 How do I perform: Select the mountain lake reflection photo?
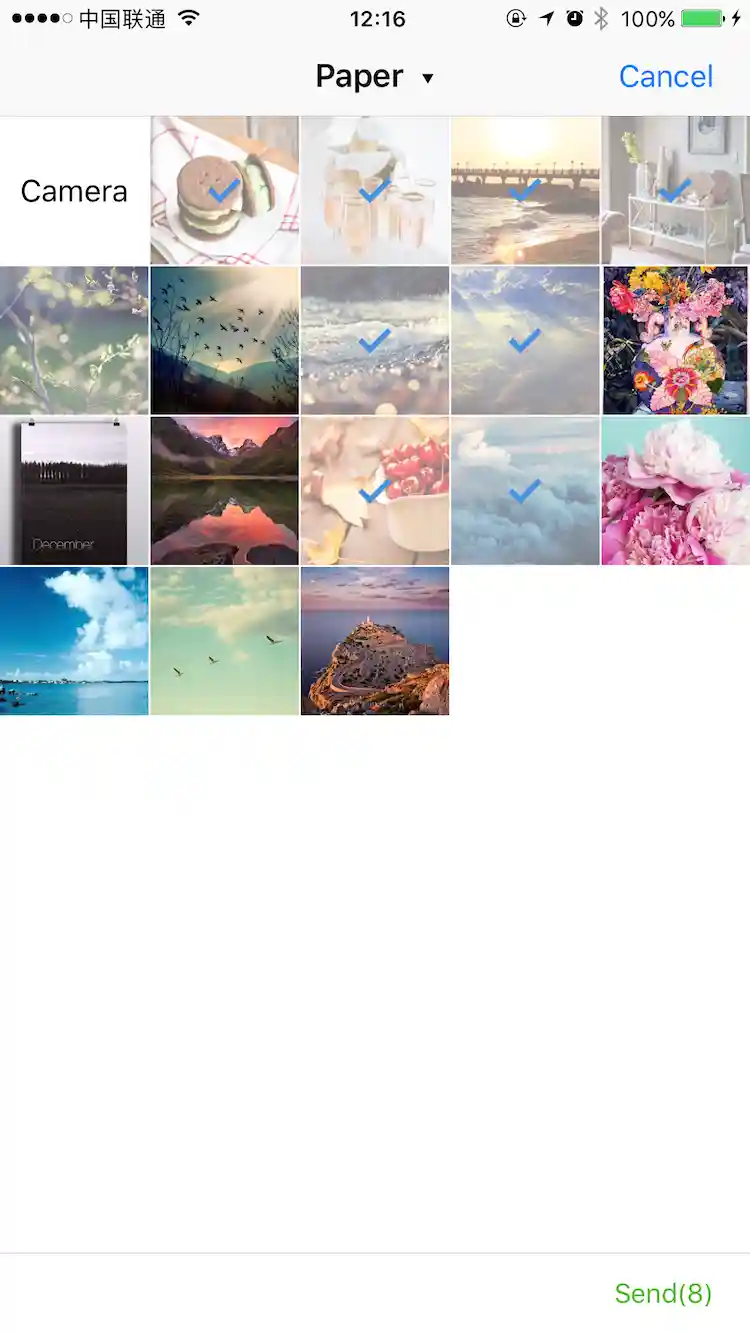pos(225,491)
